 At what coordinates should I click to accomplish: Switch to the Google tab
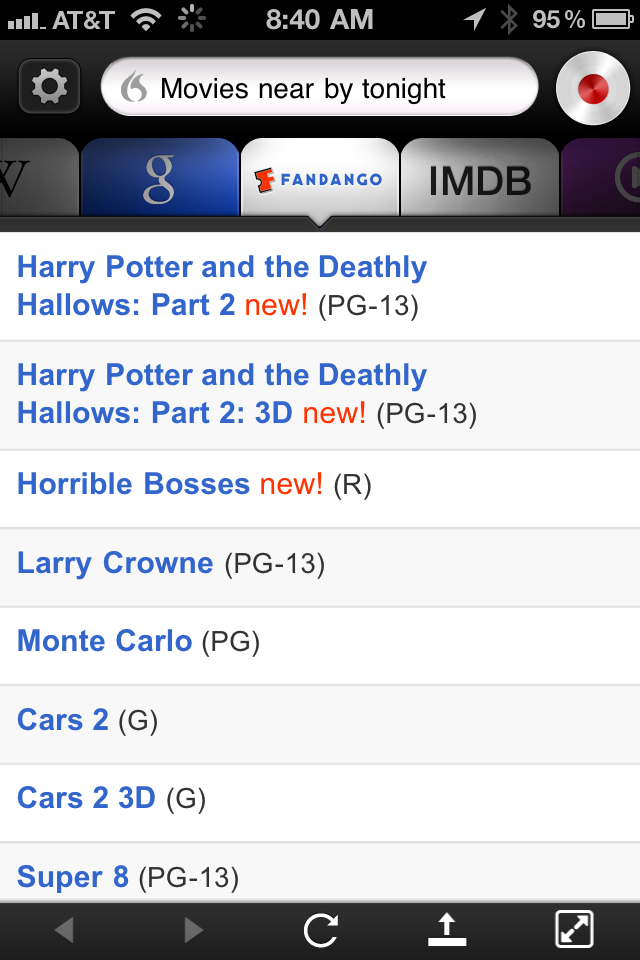(159, 179)
